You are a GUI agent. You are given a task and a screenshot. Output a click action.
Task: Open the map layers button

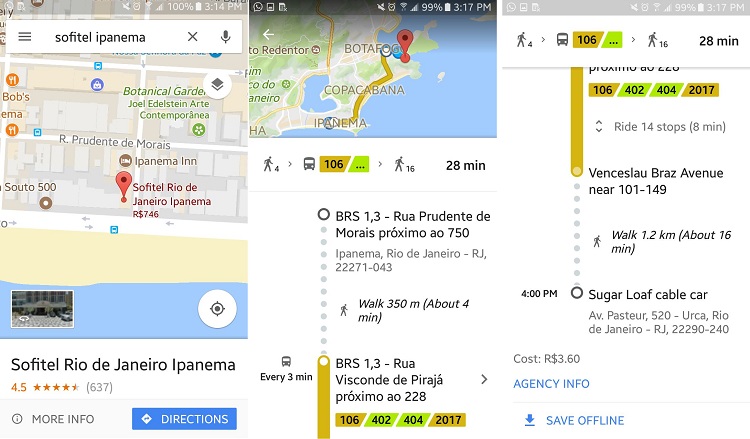coord(216,85)
